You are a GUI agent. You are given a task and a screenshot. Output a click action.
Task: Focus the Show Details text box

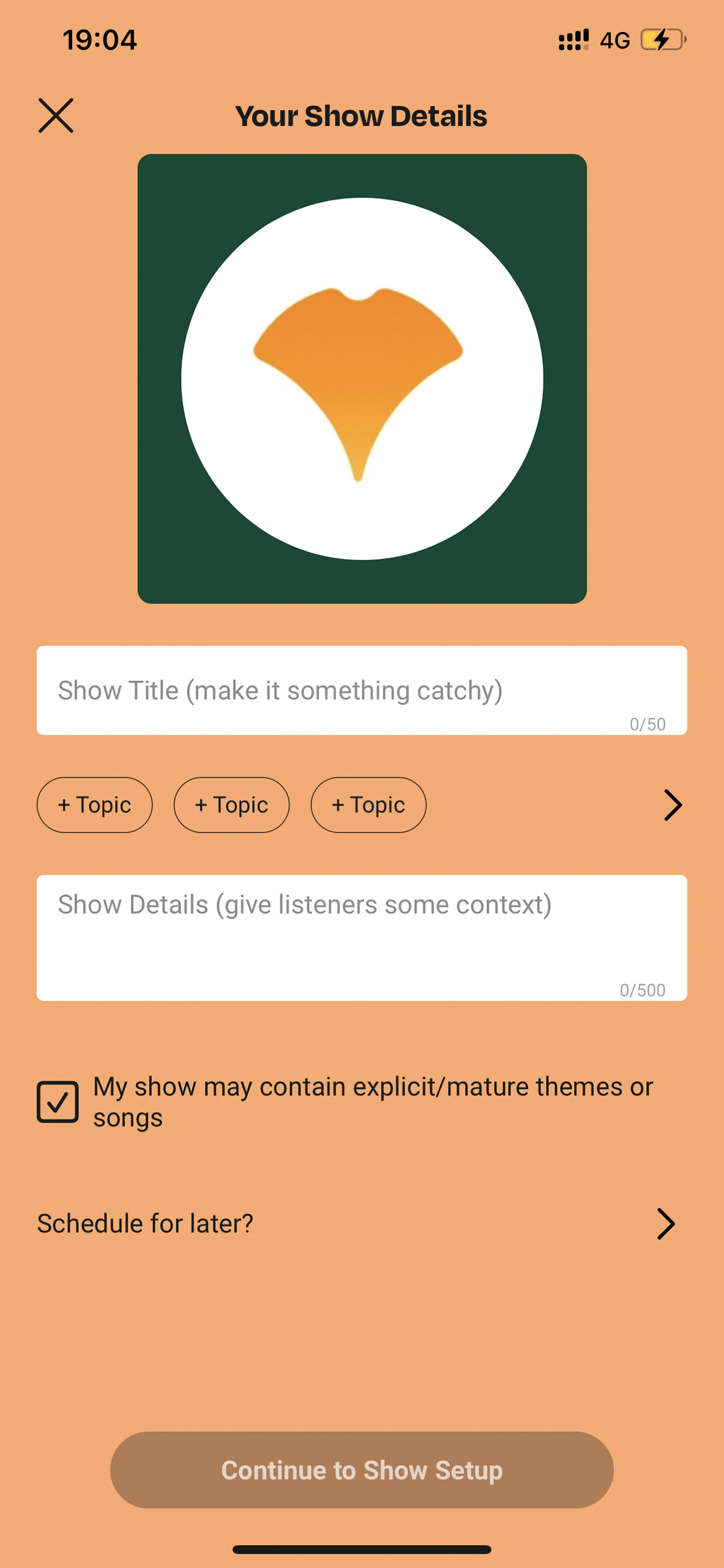(362, 938)
